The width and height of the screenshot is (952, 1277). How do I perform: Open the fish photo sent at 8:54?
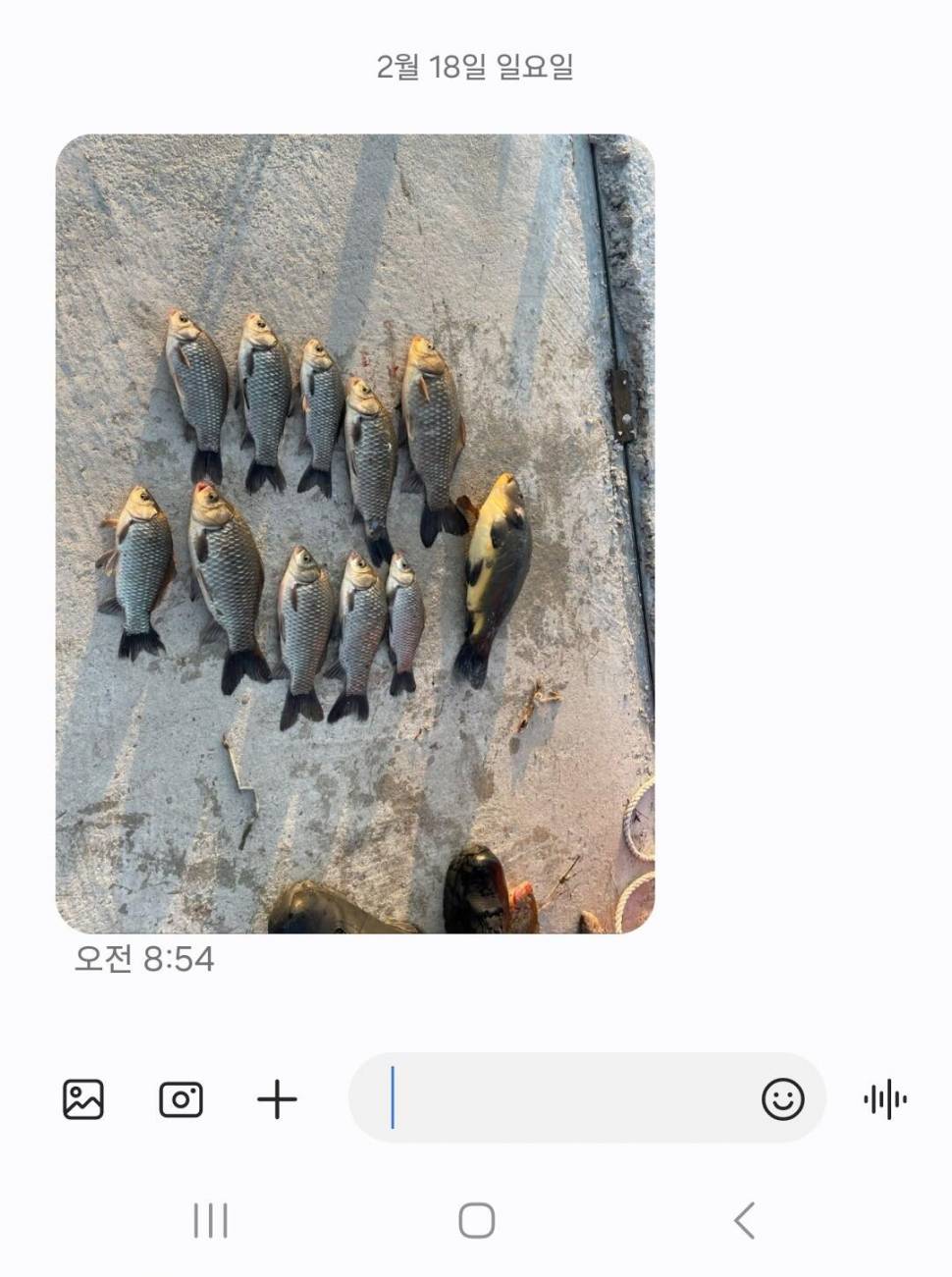354,533
